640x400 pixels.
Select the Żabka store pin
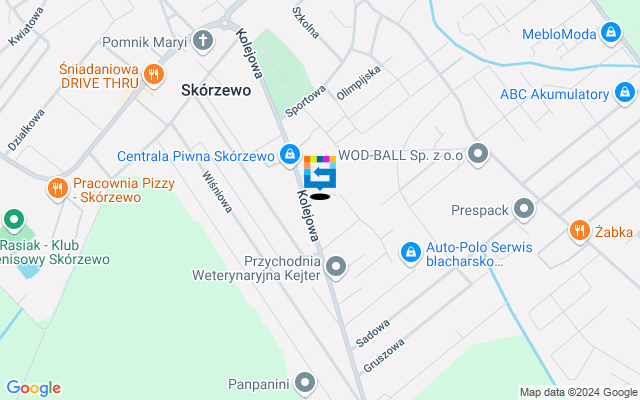coord(579,231)
